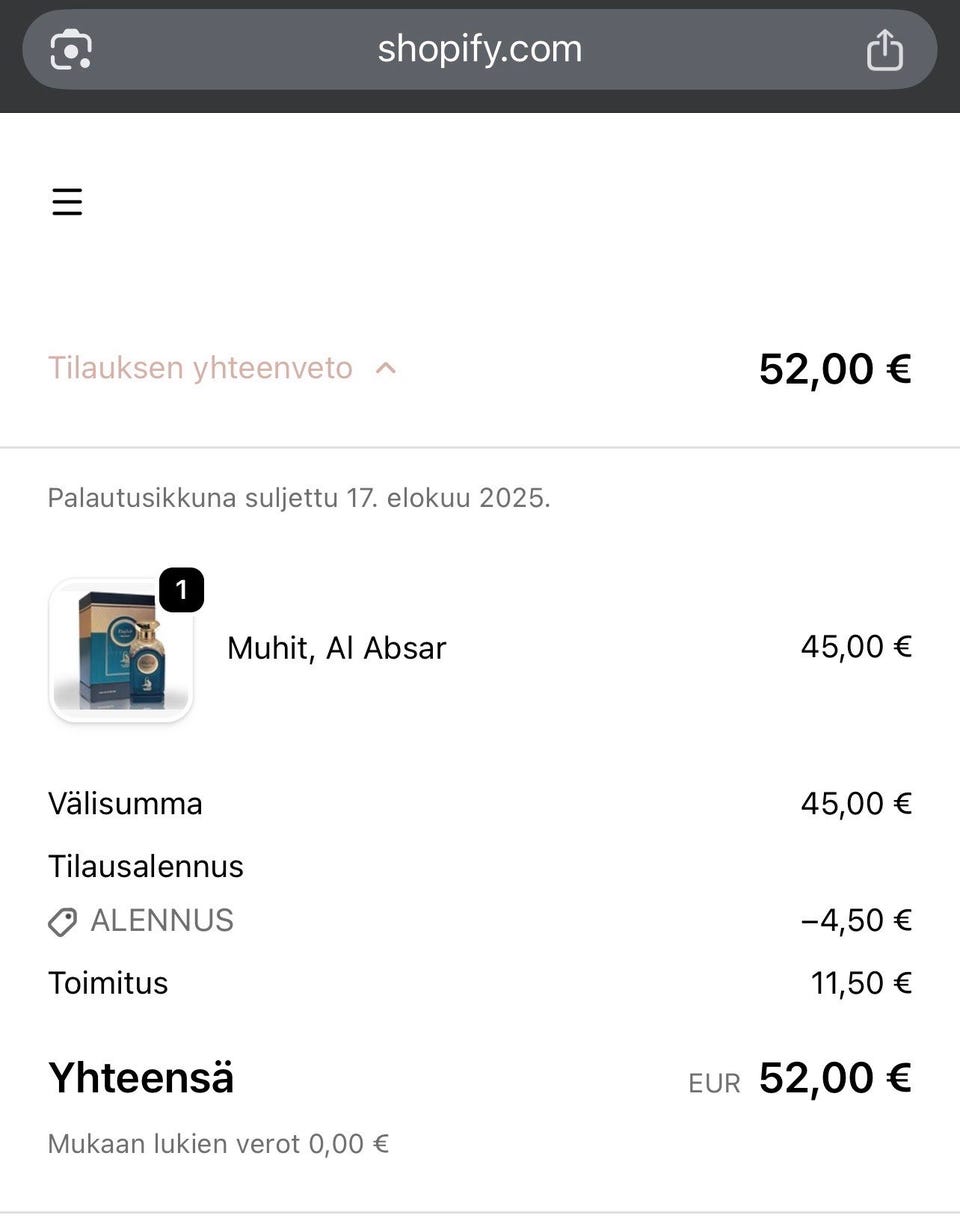
Task: Click the Muhit, Al Absar product thumbnail
Action: click(x=121, y=648)
